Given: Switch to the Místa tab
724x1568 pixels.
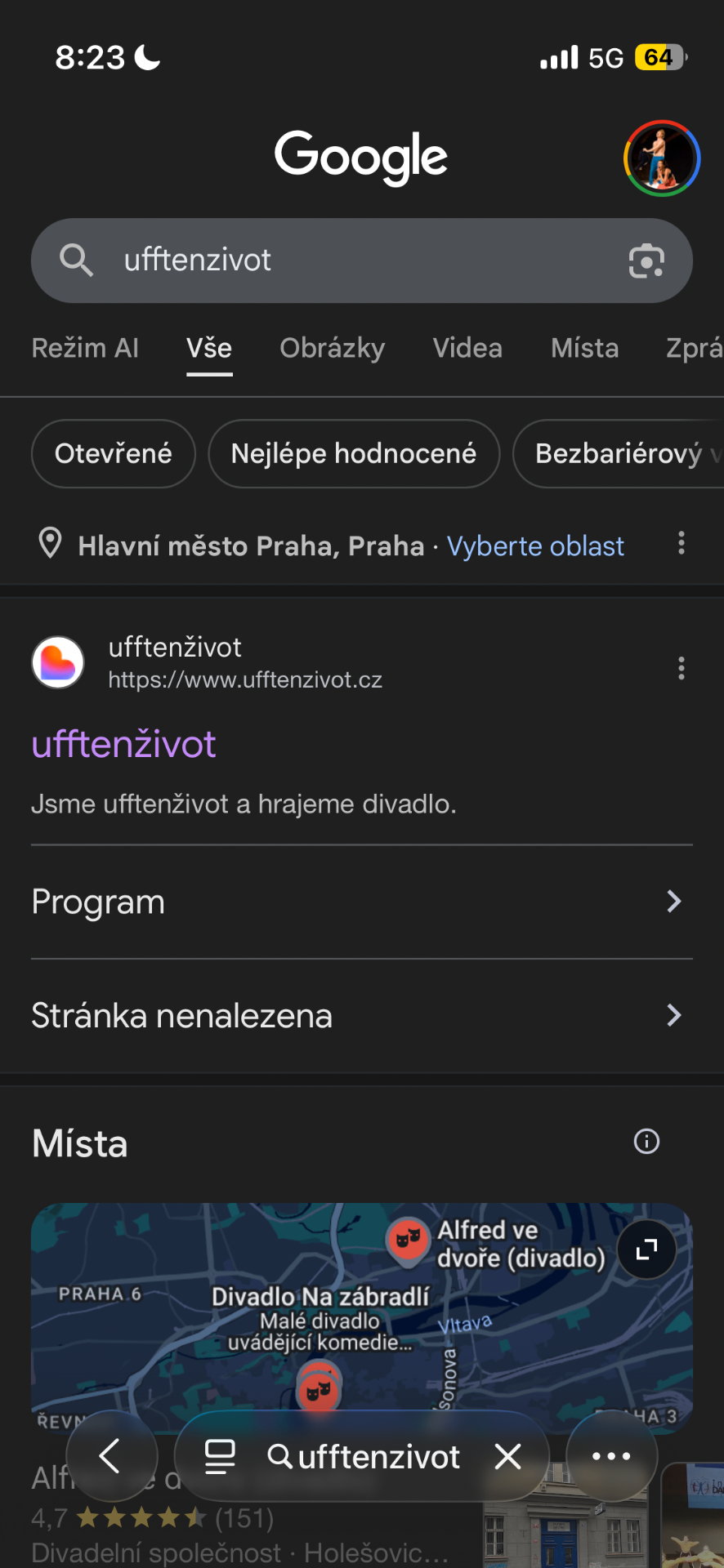Looking at the screenshot, I should [x=584, y=349].
